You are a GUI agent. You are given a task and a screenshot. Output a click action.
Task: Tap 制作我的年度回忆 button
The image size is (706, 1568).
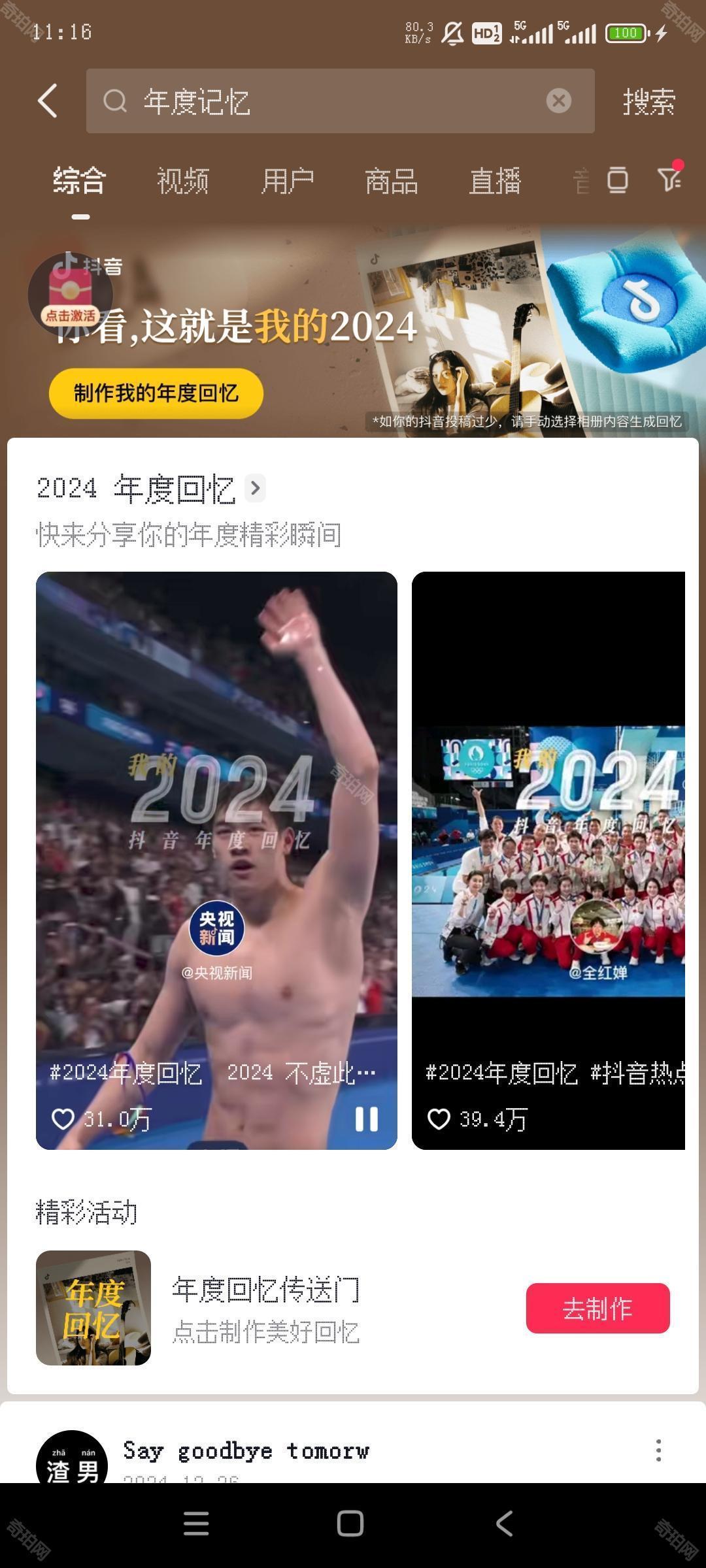point(156,393)
